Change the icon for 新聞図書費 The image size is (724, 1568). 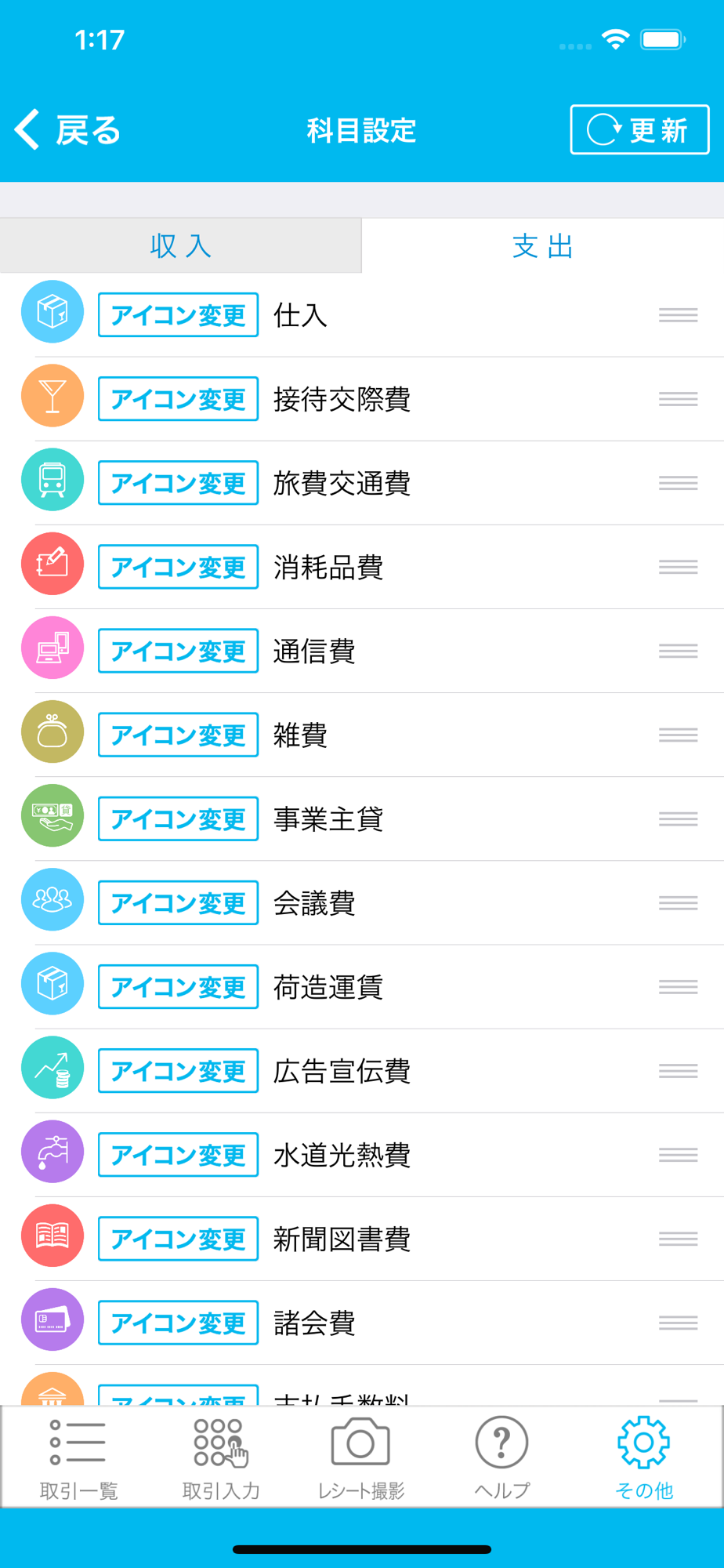pos(178,1239)
